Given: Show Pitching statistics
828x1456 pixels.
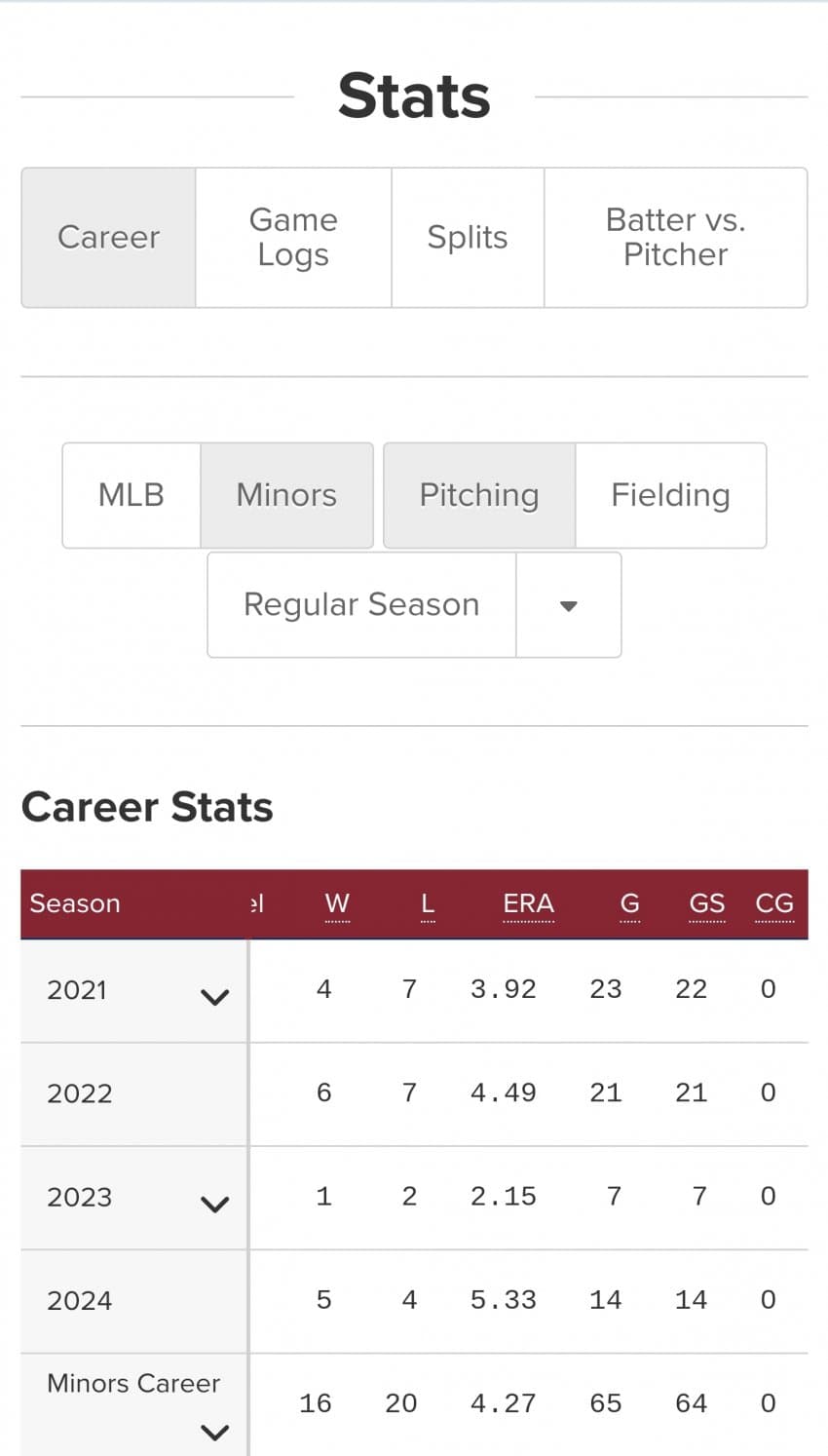Looking at the screenshot, I should [478, 495].
